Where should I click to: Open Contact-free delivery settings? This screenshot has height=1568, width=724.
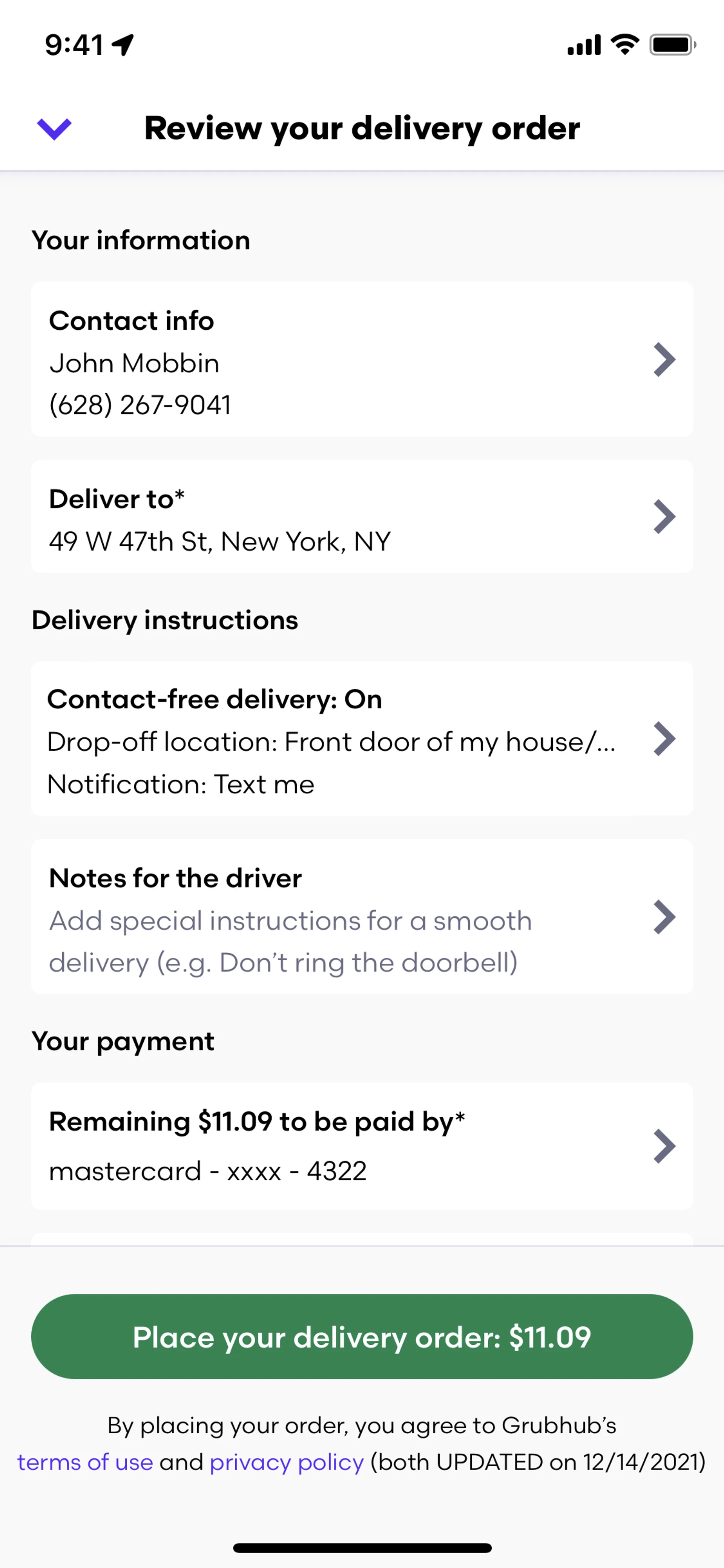361,739
